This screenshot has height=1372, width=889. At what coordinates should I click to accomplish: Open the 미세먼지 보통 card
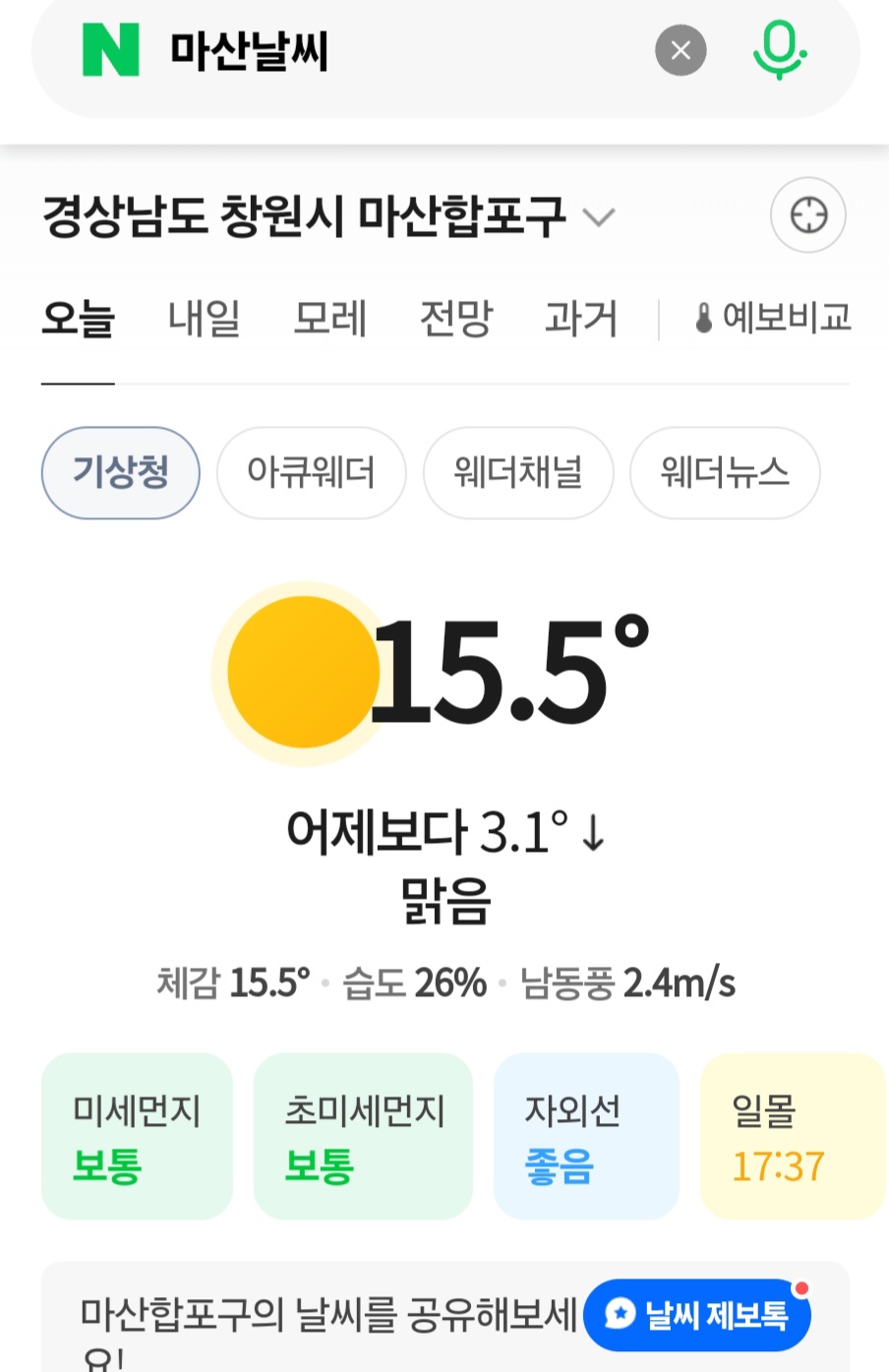click(x=137, y=1137)
